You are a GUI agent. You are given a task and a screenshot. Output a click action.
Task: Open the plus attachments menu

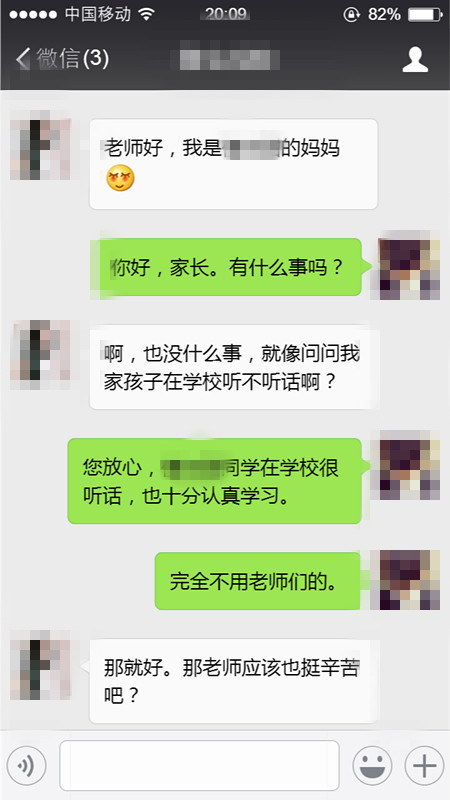[x=424, y=765]
